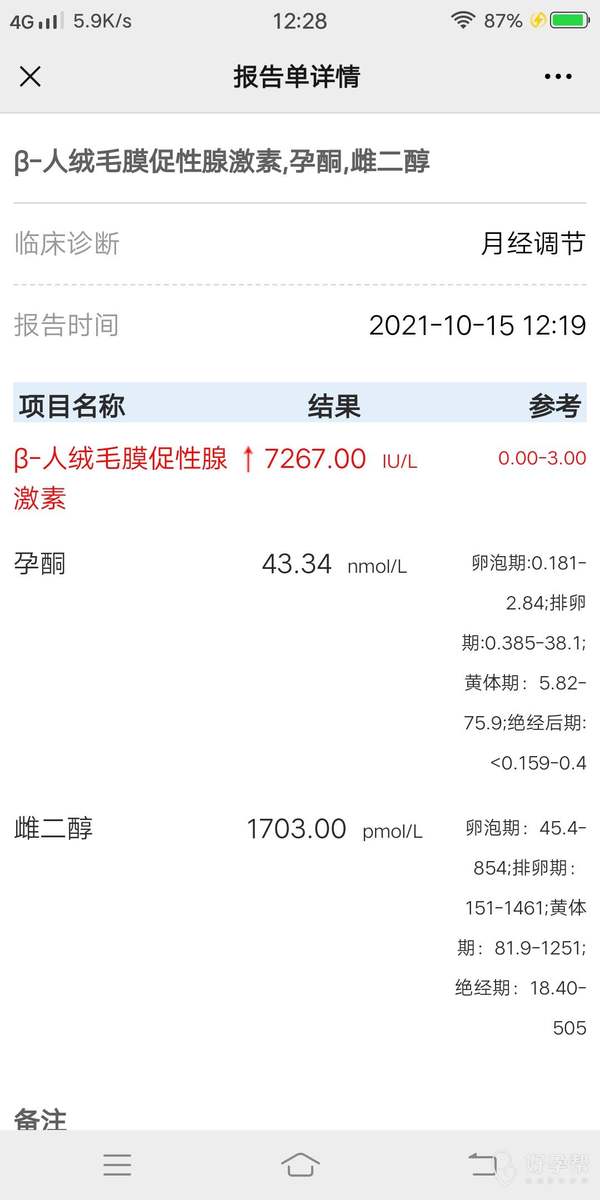Tap the system recent apps menu button
This screenshot has height=1200, width=600.
click(x=117, y=1164)
